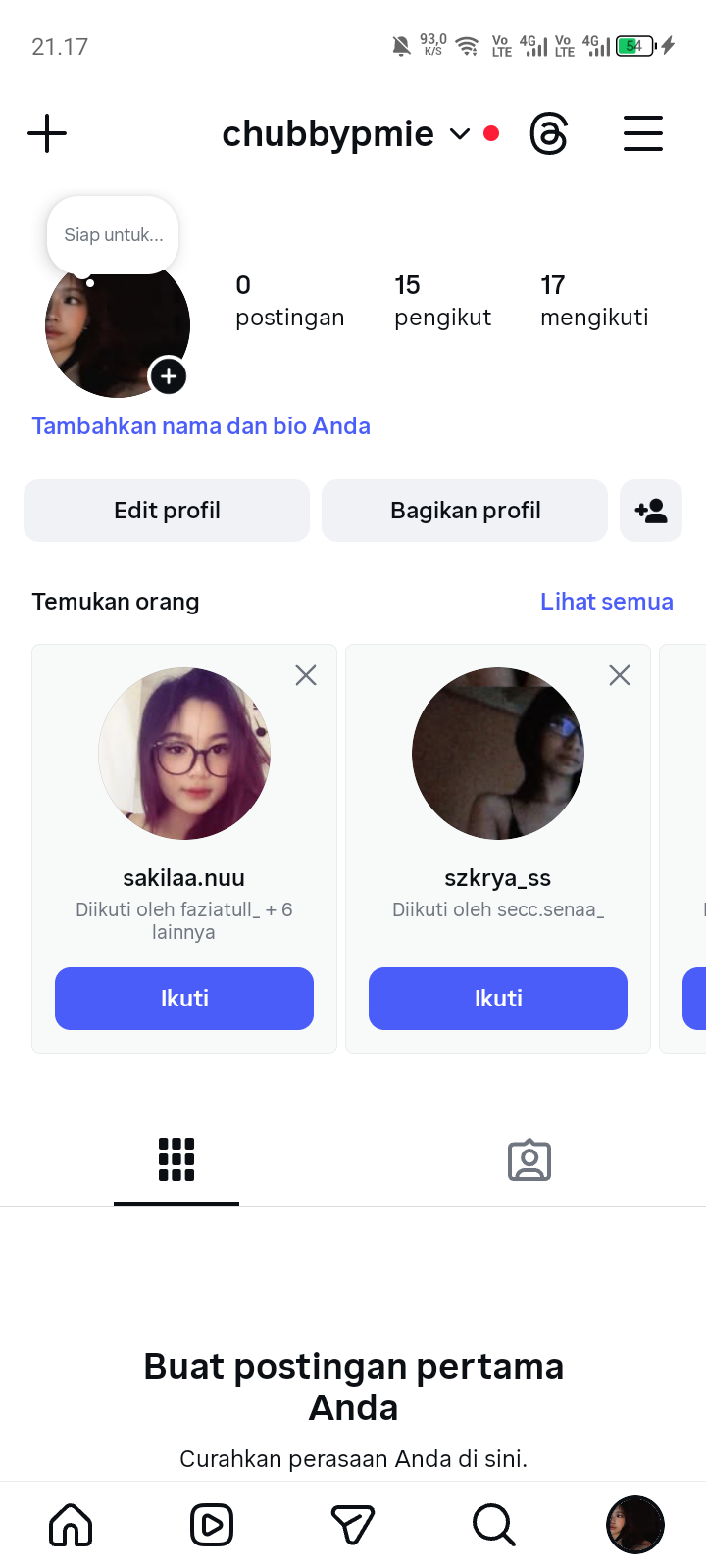Image resolution: width=706 pixels, height=1568 pixels.
Task: Follow sakilaa.nuu with Ikuti
Action: coord(184,999)
